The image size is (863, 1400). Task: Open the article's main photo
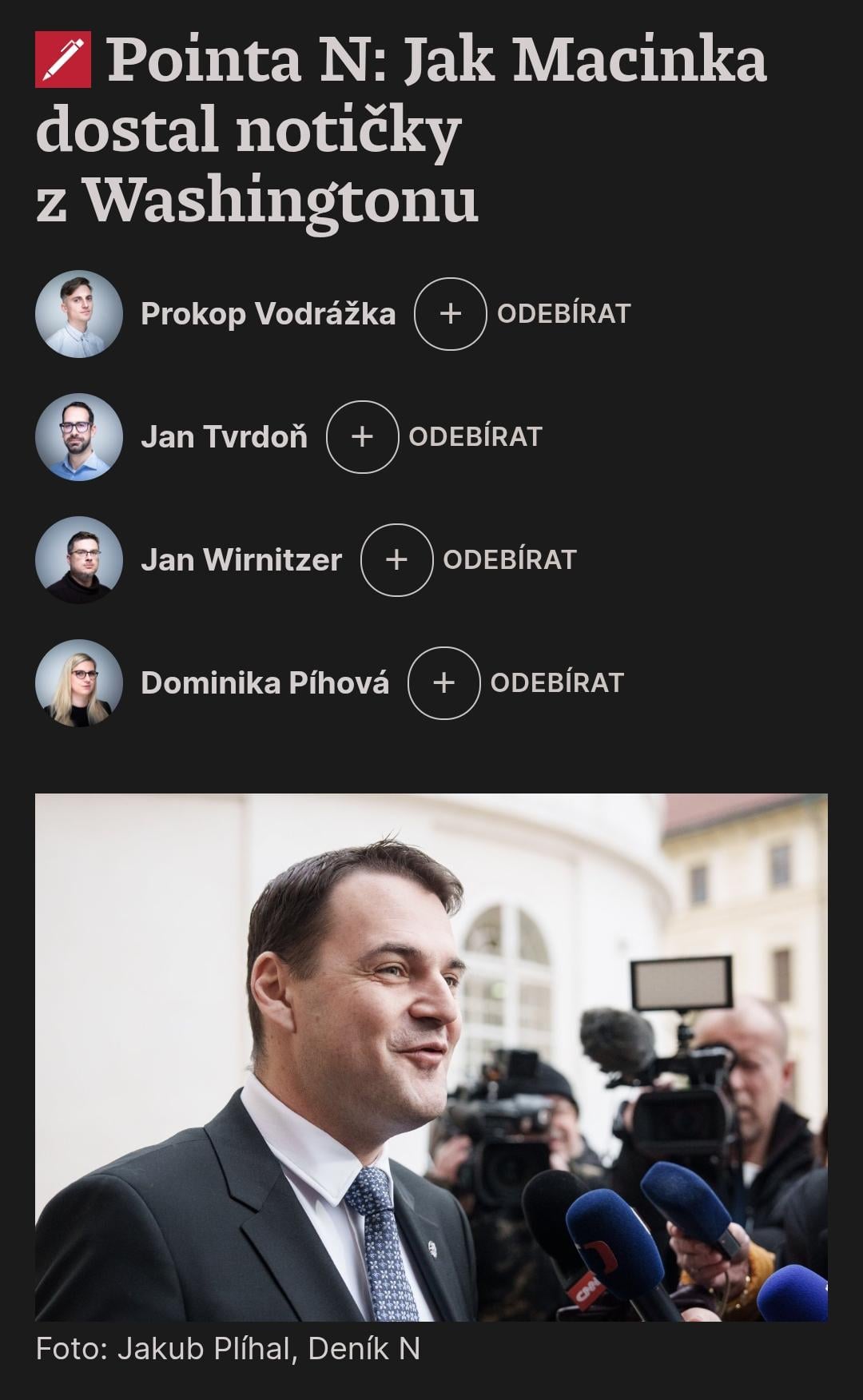pos(431,1056)
